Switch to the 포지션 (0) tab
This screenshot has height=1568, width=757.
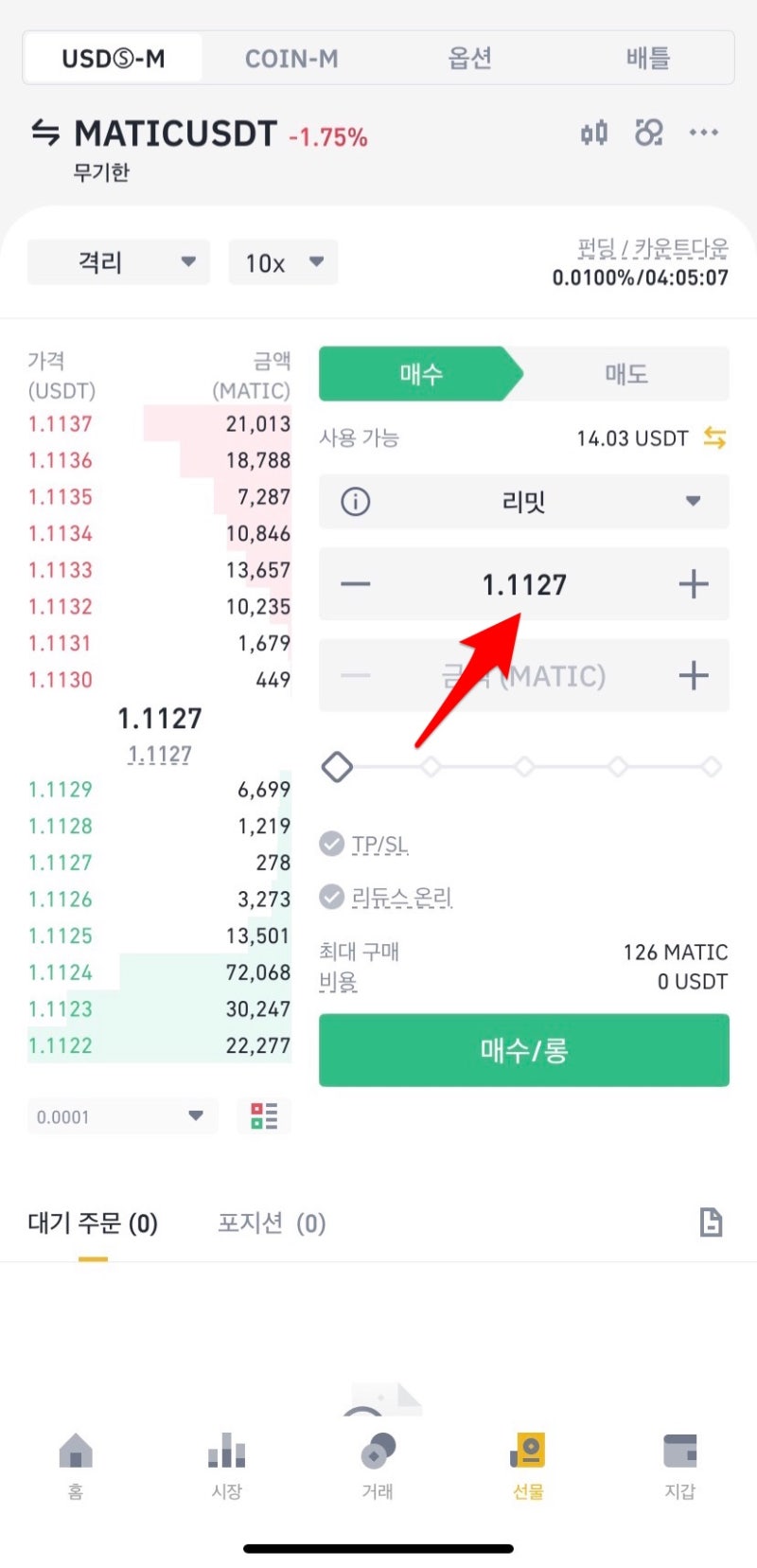pos(272,1223)
